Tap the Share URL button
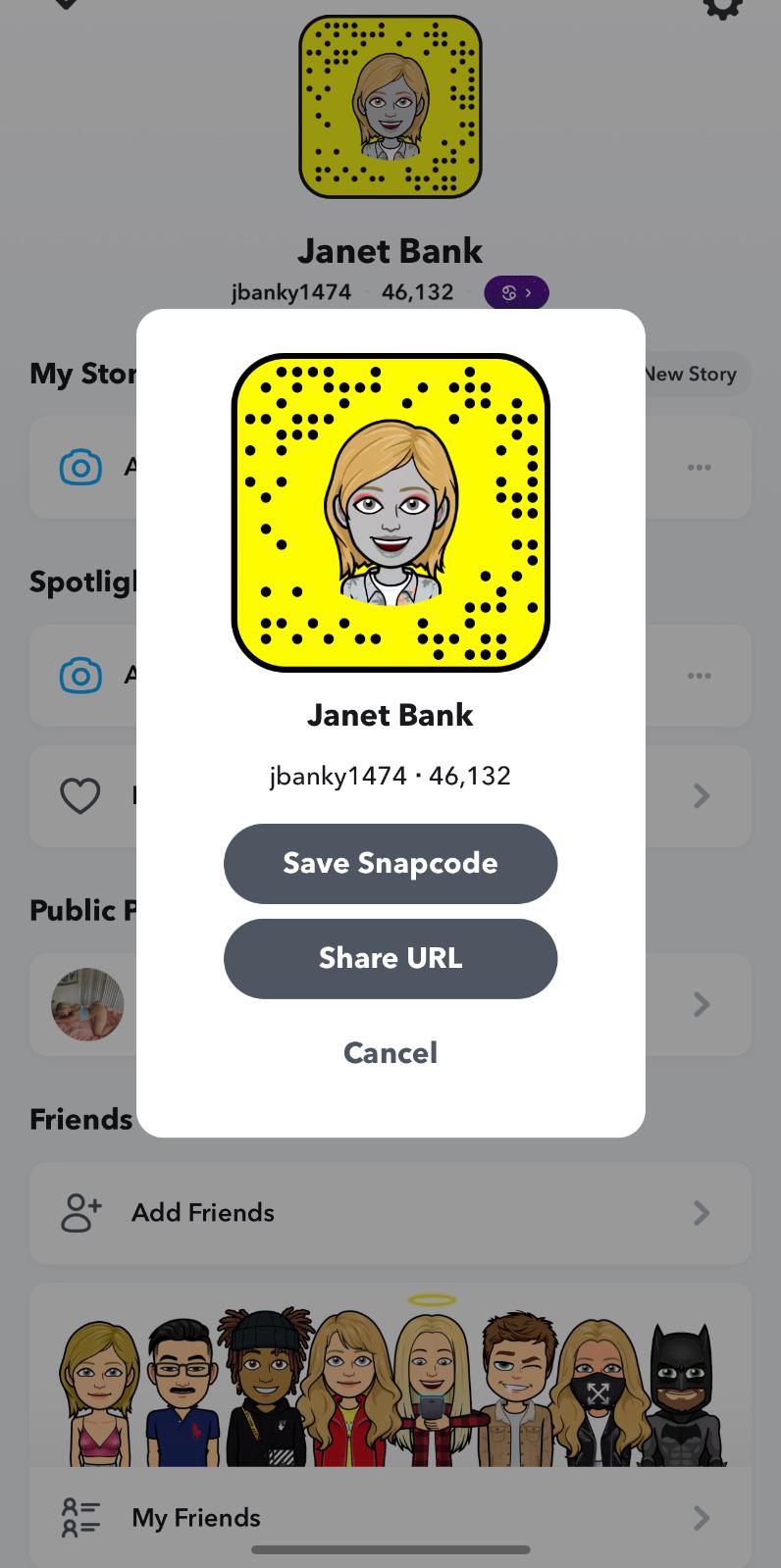 coord(390,958)
